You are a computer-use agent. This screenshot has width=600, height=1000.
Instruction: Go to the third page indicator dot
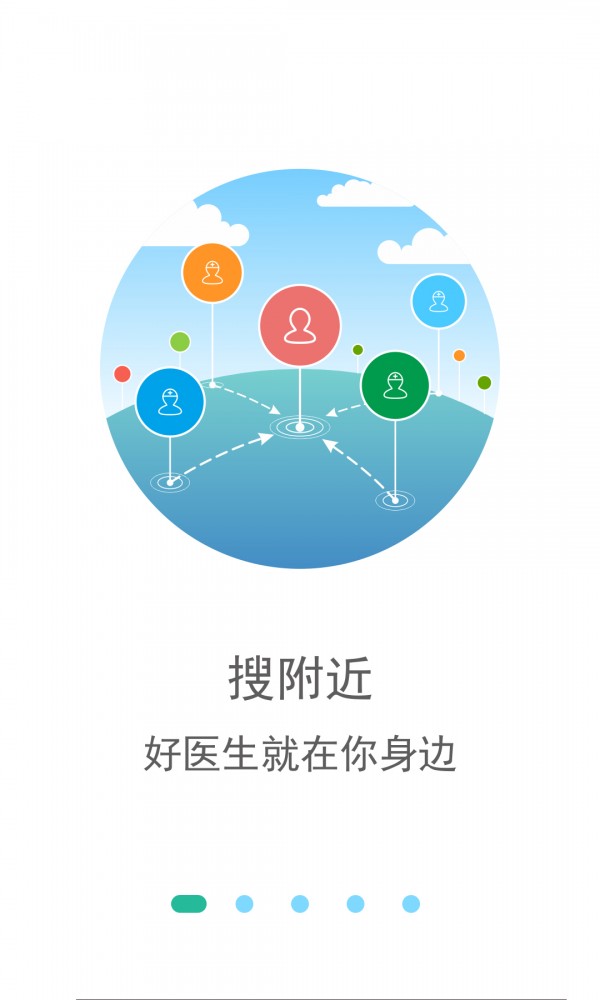(300, 904)
